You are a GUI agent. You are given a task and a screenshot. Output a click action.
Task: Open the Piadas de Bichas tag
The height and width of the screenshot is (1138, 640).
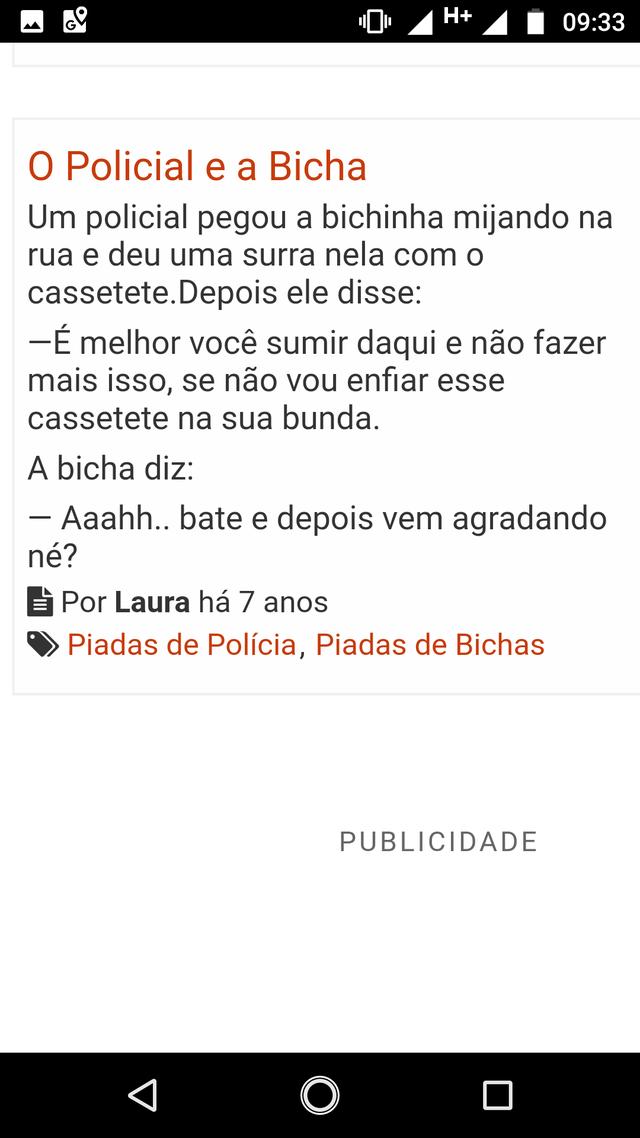point(430,645)
